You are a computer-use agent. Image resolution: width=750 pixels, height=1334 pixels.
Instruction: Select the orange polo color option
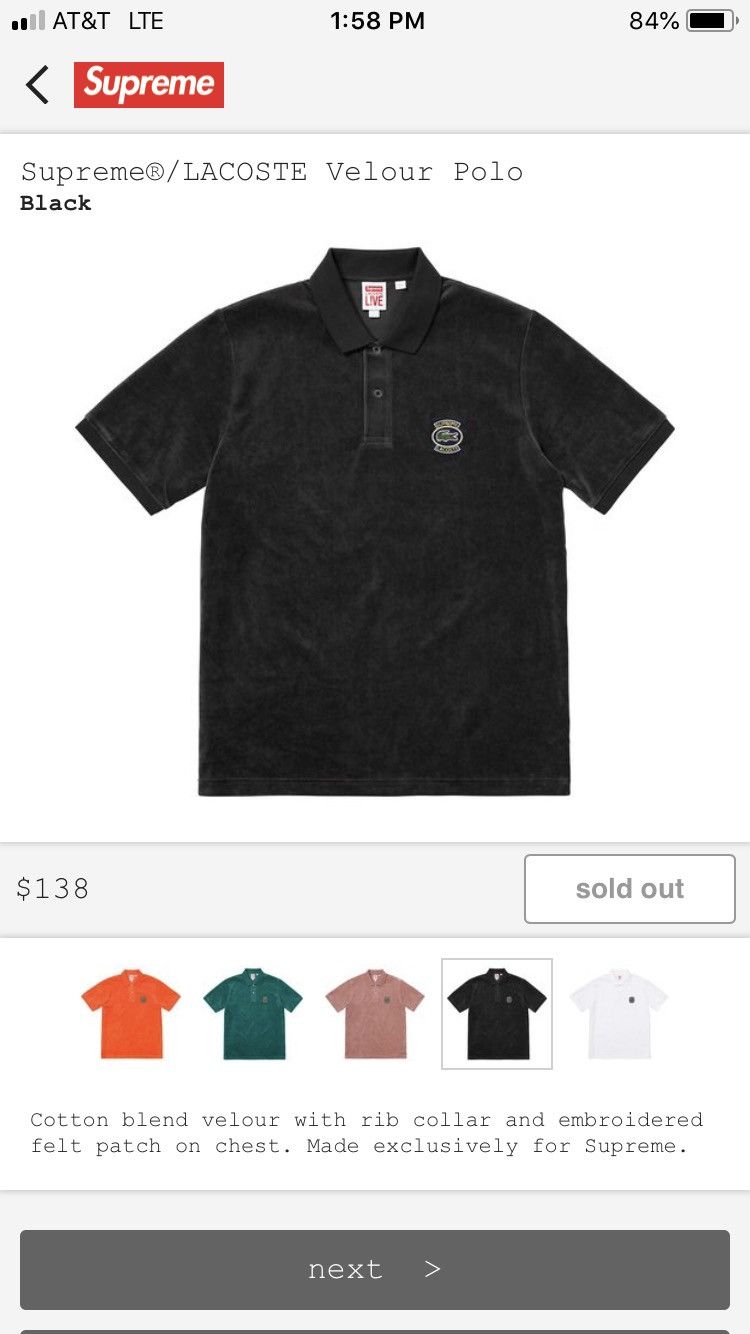pos(131,1014)
